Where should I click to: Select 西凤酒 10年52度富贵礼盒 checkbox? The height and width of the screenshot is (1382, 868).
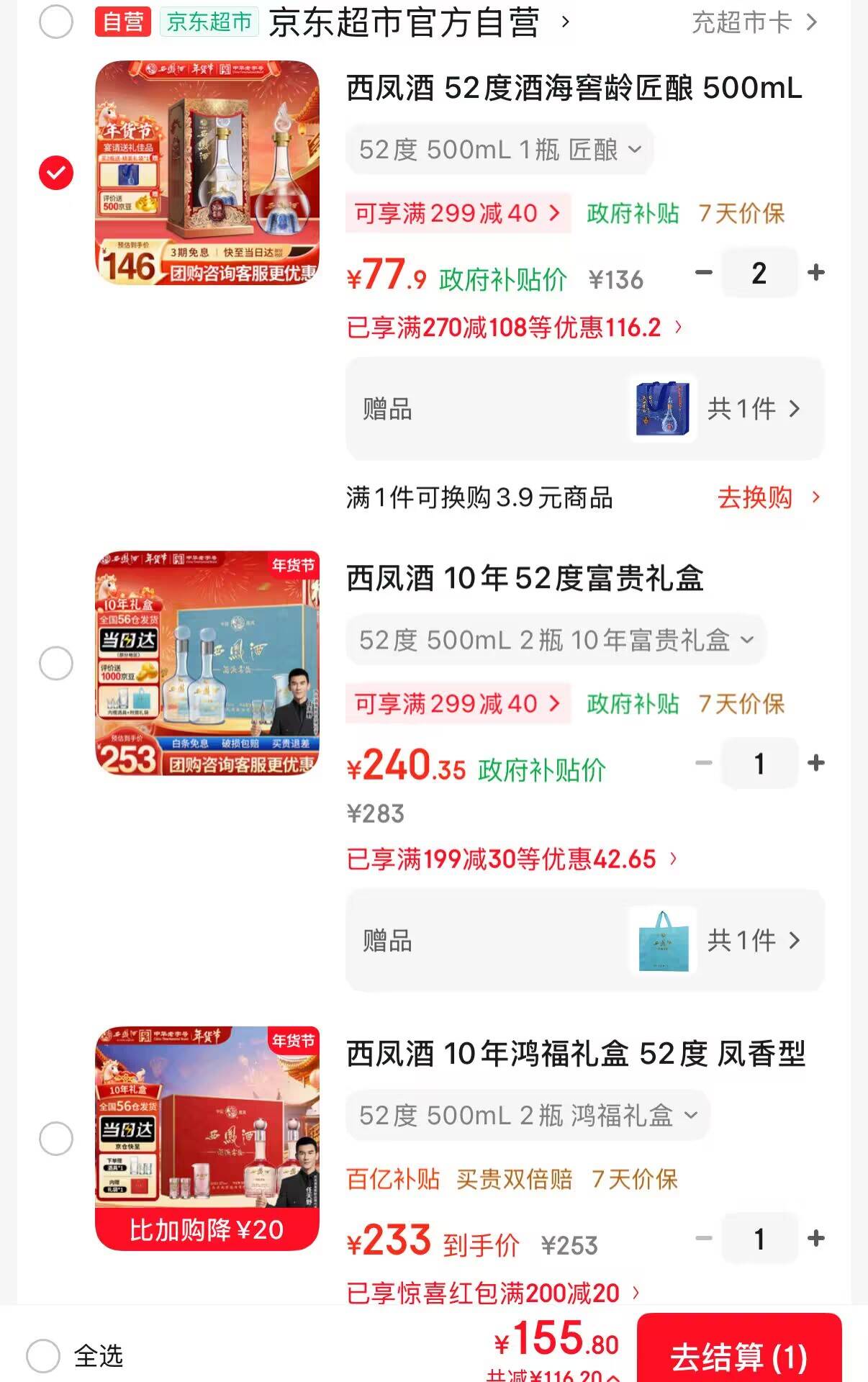(56, 663)
